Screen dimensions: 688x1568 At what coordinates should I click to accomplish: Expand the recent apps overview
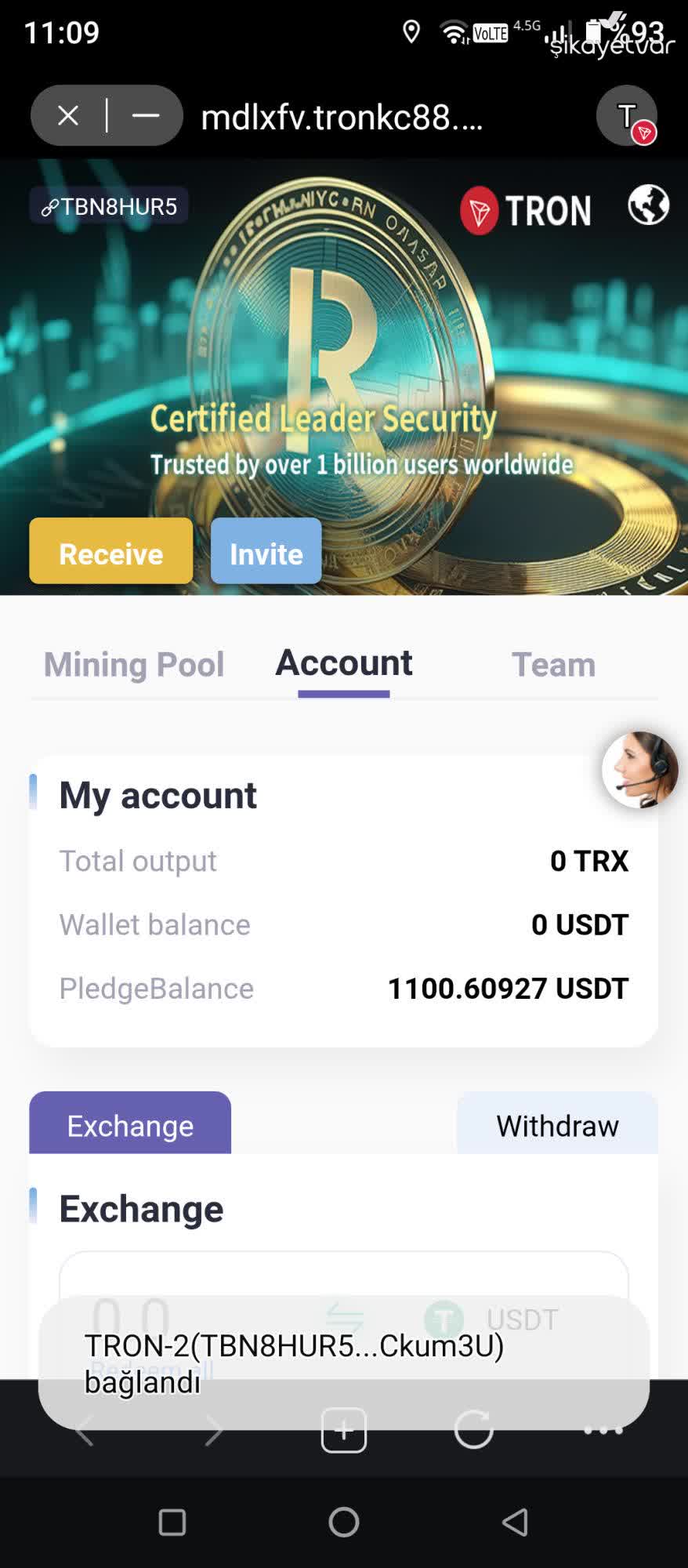pos(171,1522)
